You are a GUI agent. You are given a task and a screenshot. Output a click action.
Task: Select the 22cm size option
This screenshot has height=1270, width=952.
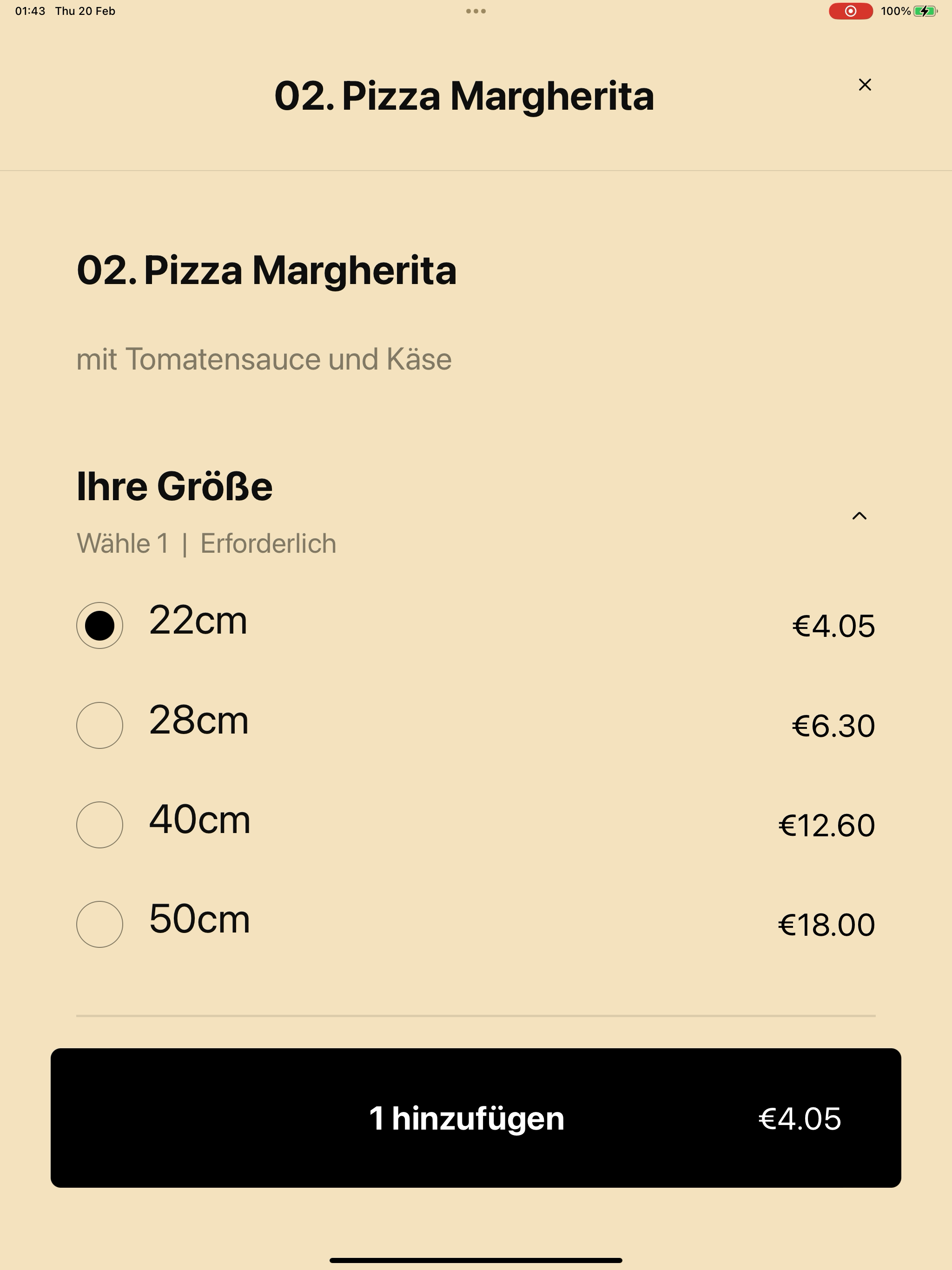point(100,625)
